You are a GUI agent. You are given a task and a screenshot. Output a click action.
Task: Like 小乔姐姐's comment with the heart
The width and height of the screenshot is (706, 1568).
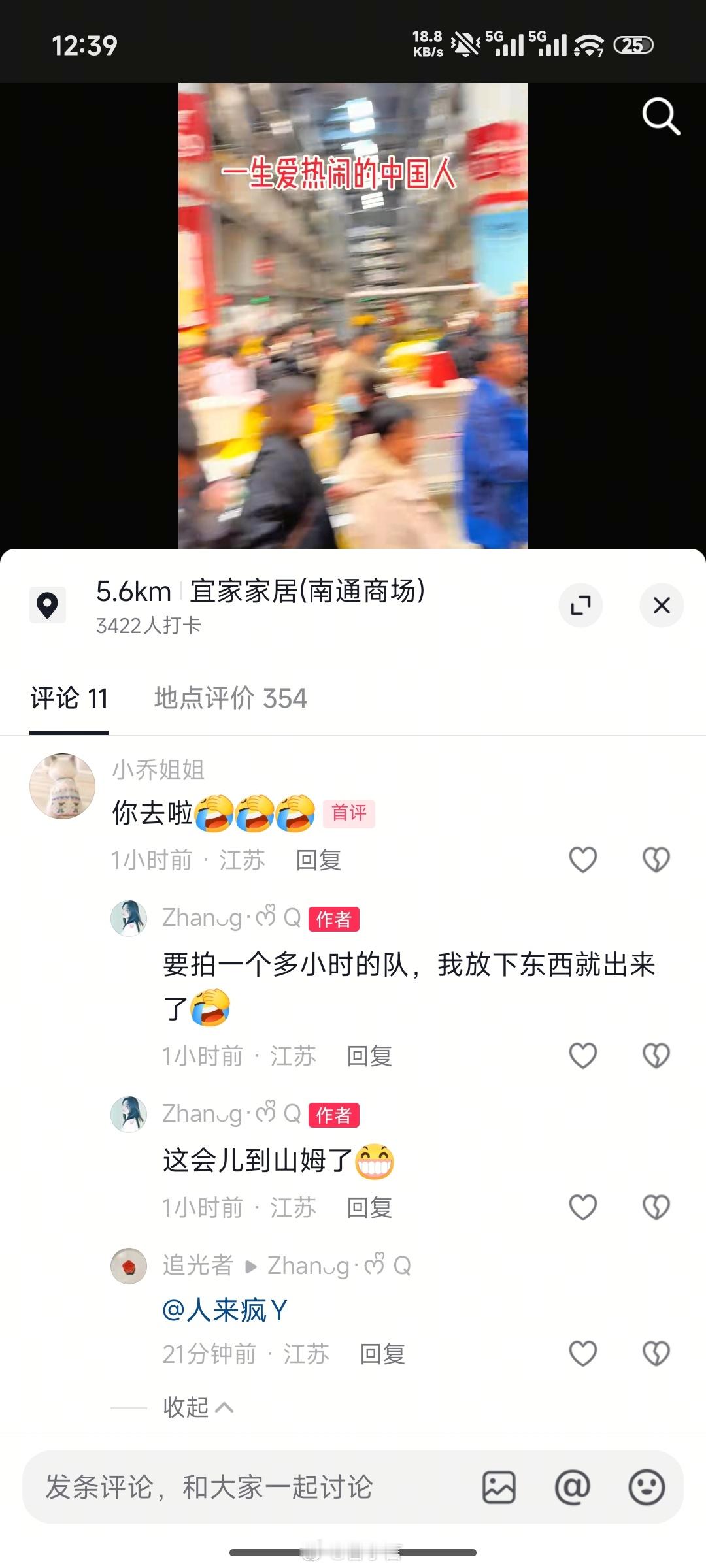click(582, 860)
